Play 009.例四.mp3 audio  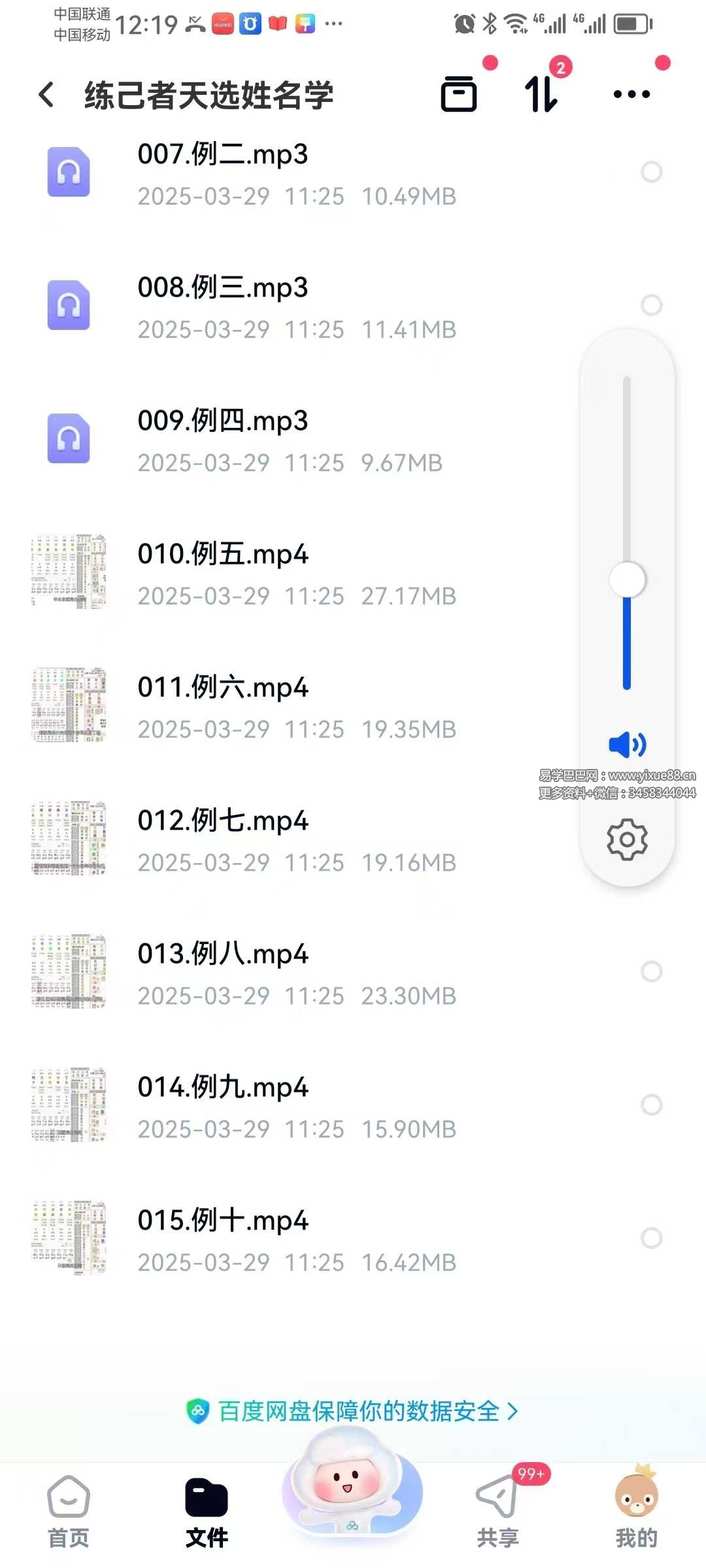click(222, 421)
